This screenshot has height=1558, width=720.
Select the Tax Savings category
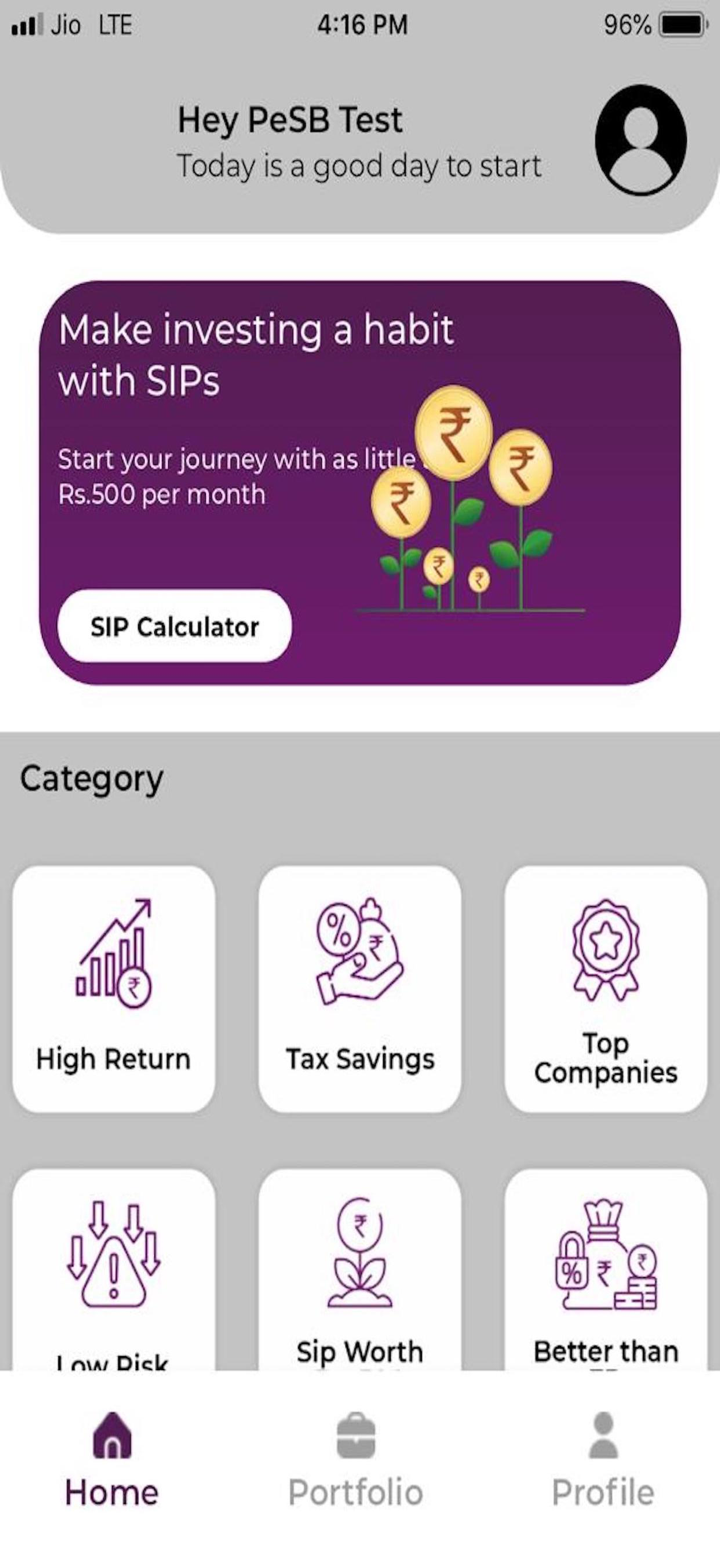coord(360,989)
